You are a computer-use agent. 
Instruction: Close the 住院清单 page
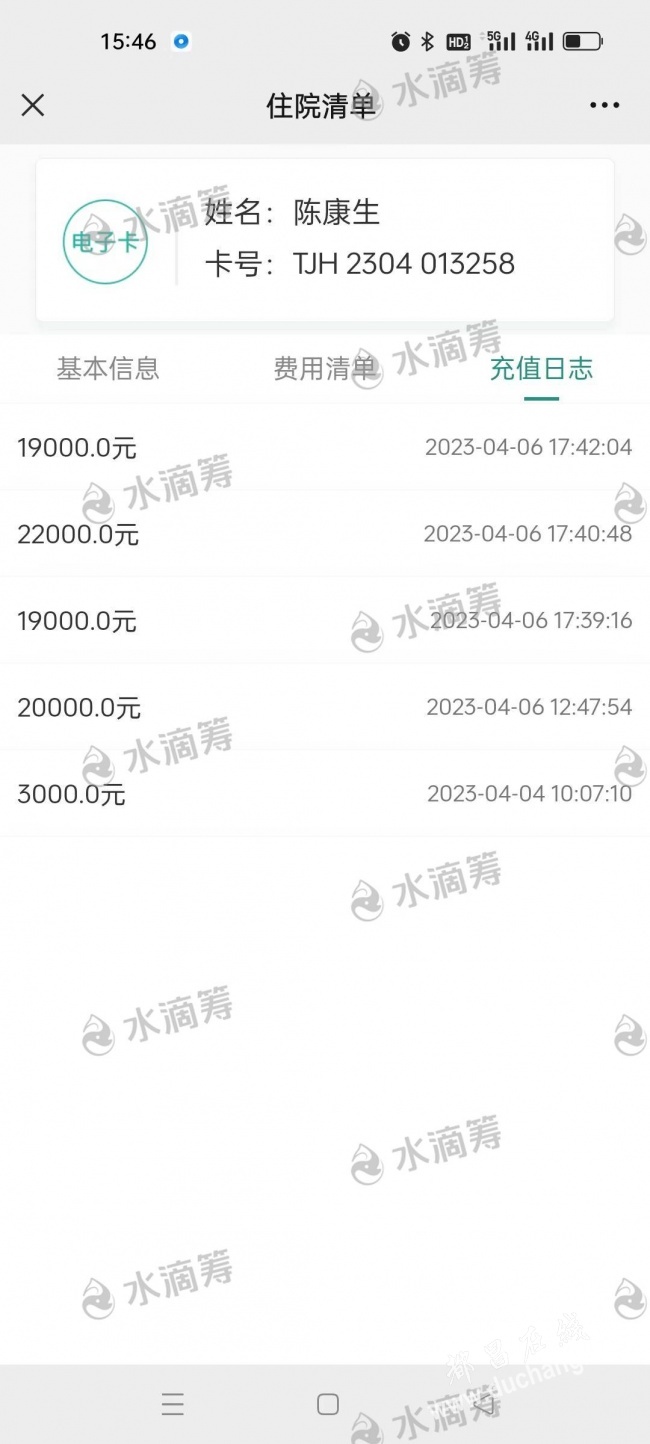coord(33,105)
